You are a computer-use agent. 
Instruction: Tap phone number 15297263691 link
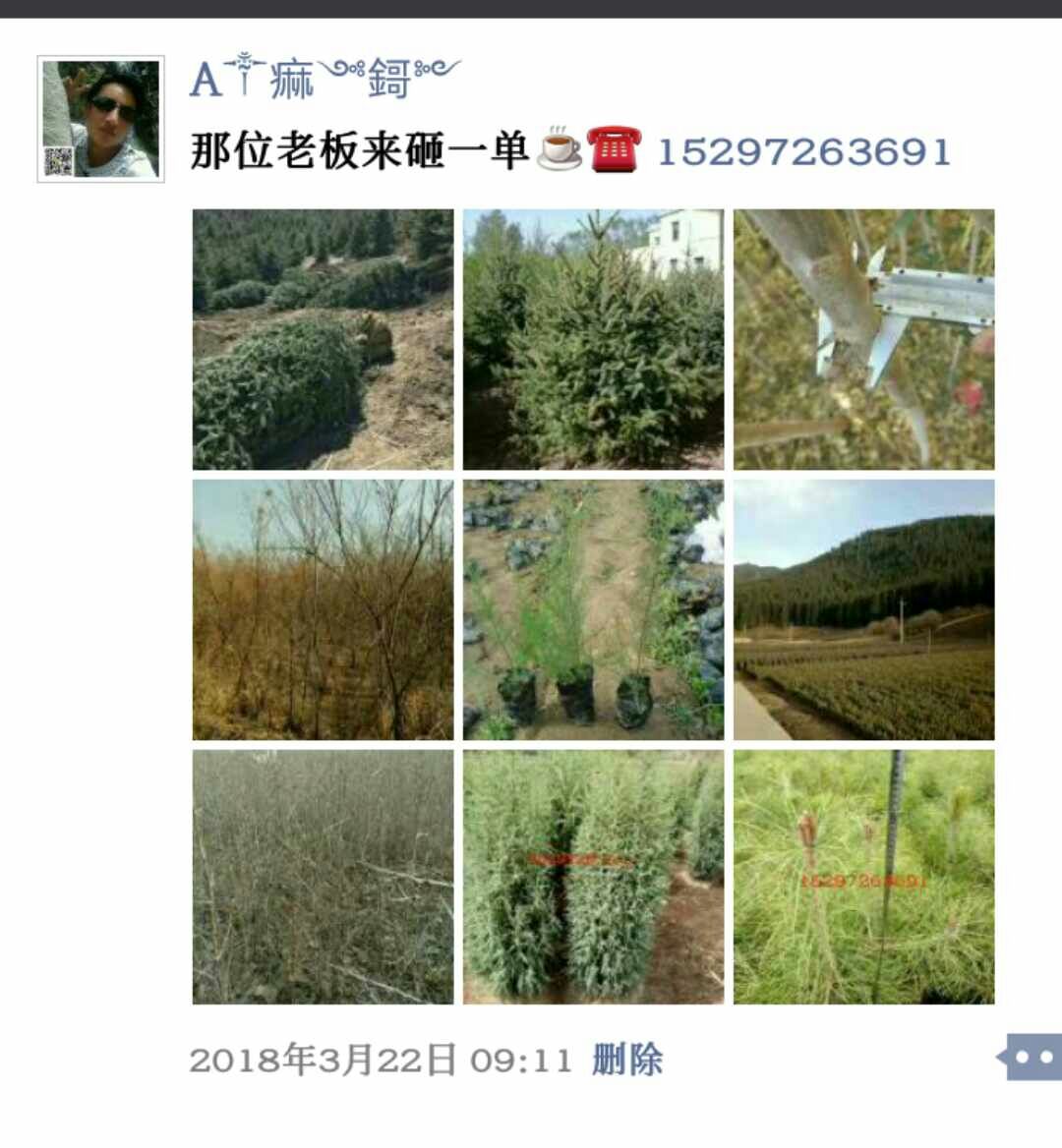click(x=803, y=152)
